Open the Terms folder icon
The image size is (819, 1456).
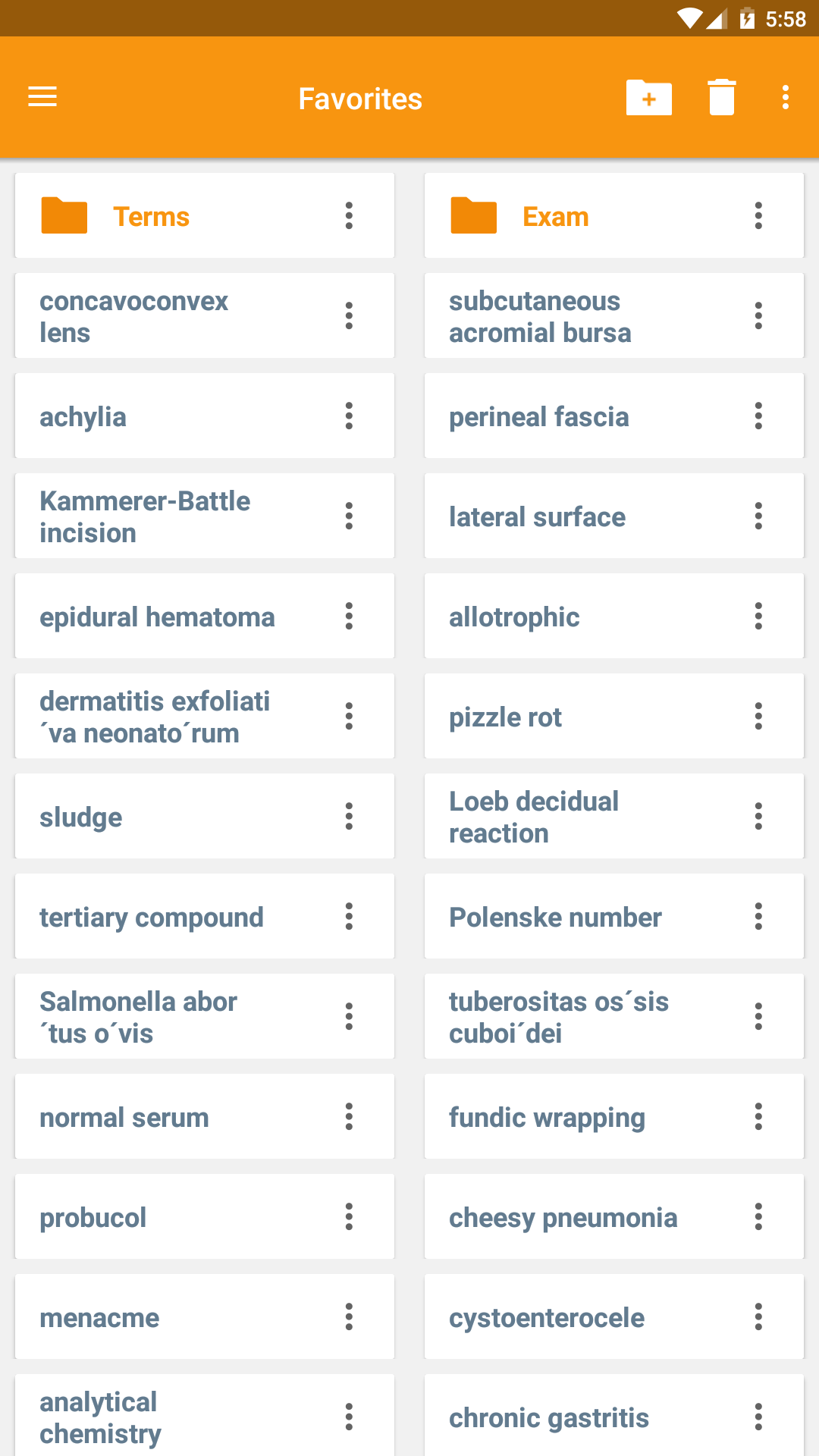click(64, 215)
